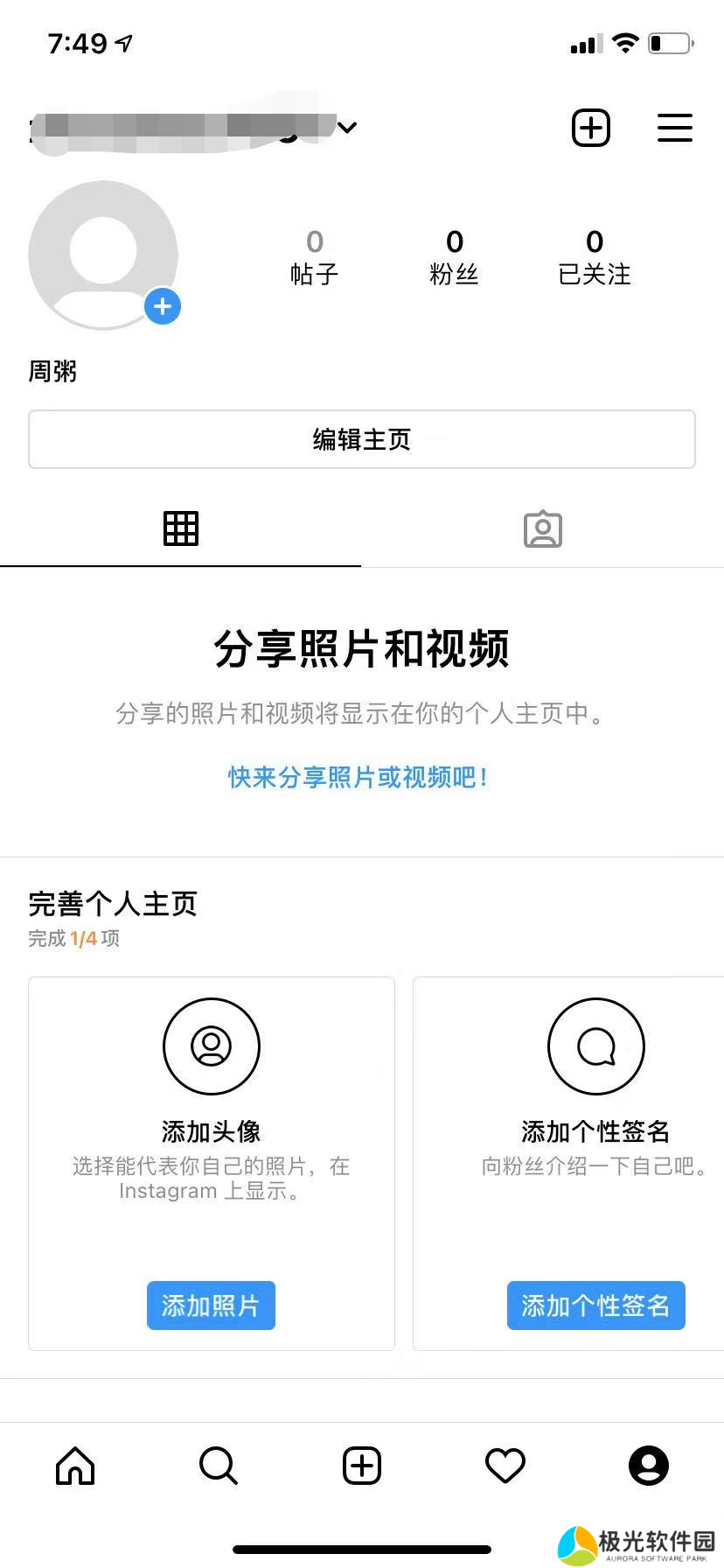Tap the 添加个性签名 button
Viewport: 724px width, 1568px height.
point(595,1305)
